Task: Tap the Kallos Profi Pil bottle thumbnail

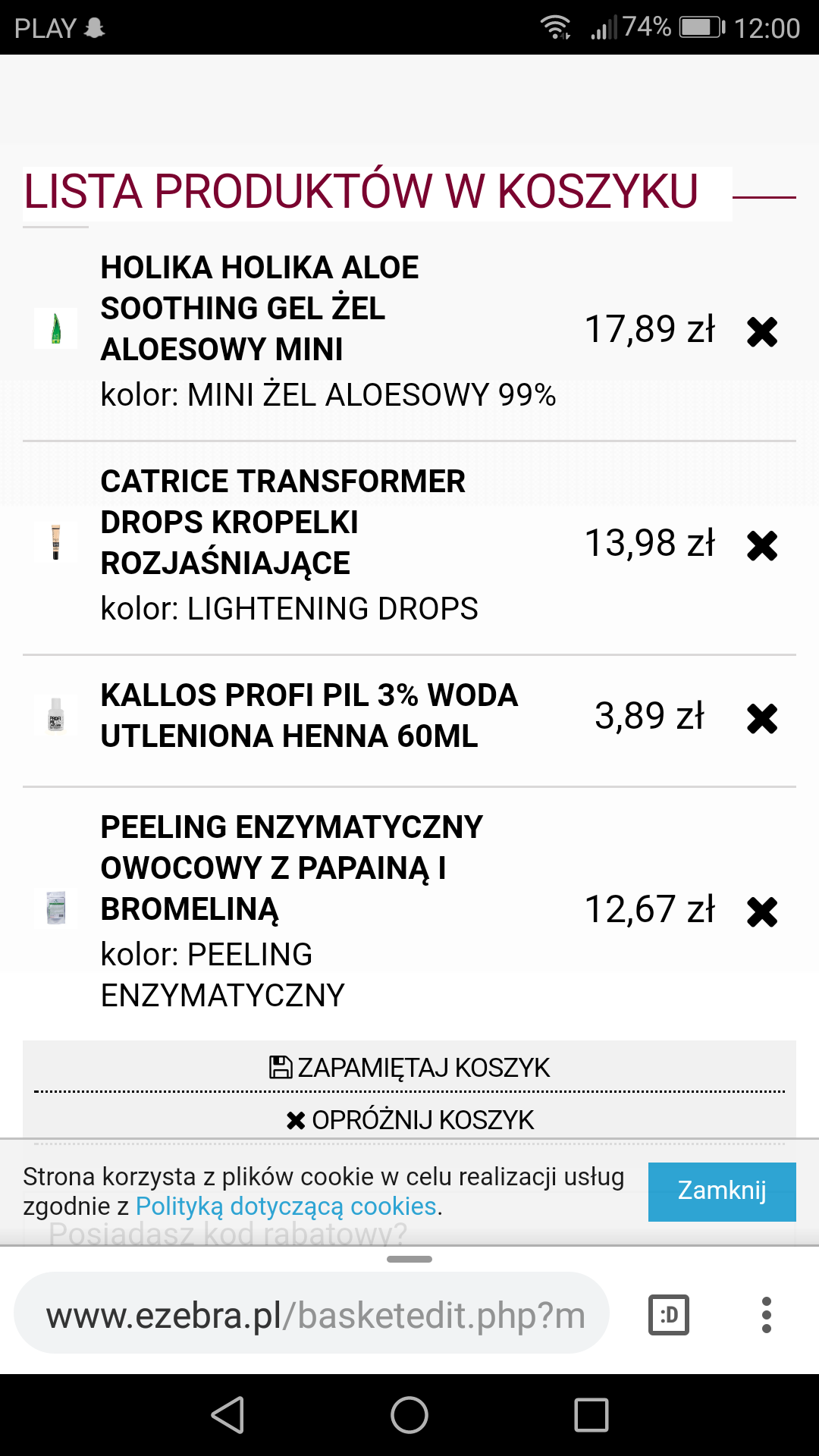Action: pos(56,716)
